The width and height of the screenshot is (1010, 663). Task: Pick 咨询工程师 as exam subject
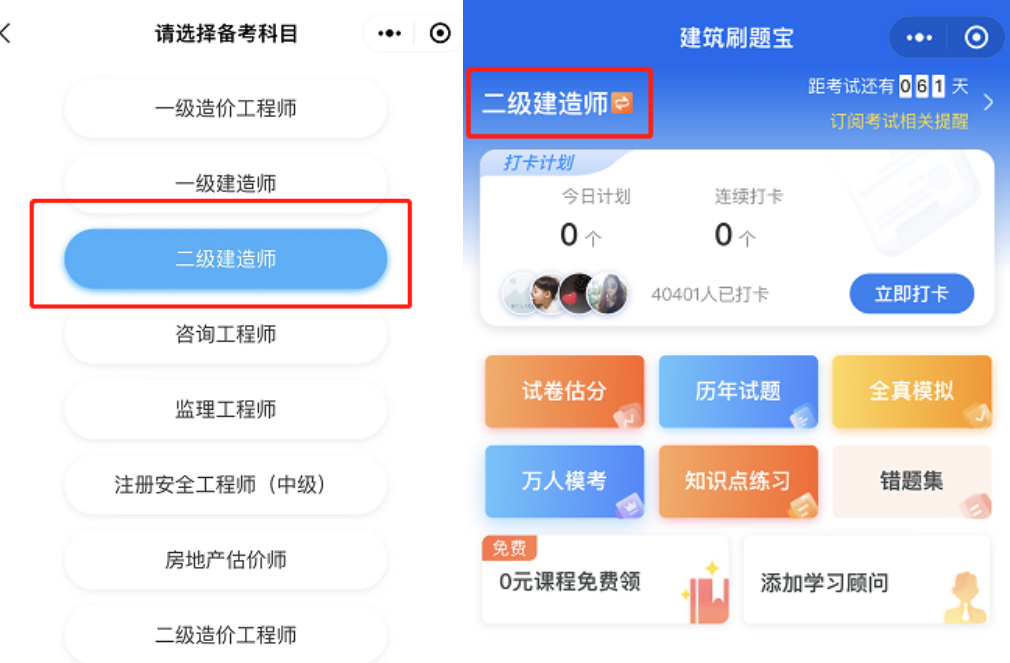coord(225,334)
